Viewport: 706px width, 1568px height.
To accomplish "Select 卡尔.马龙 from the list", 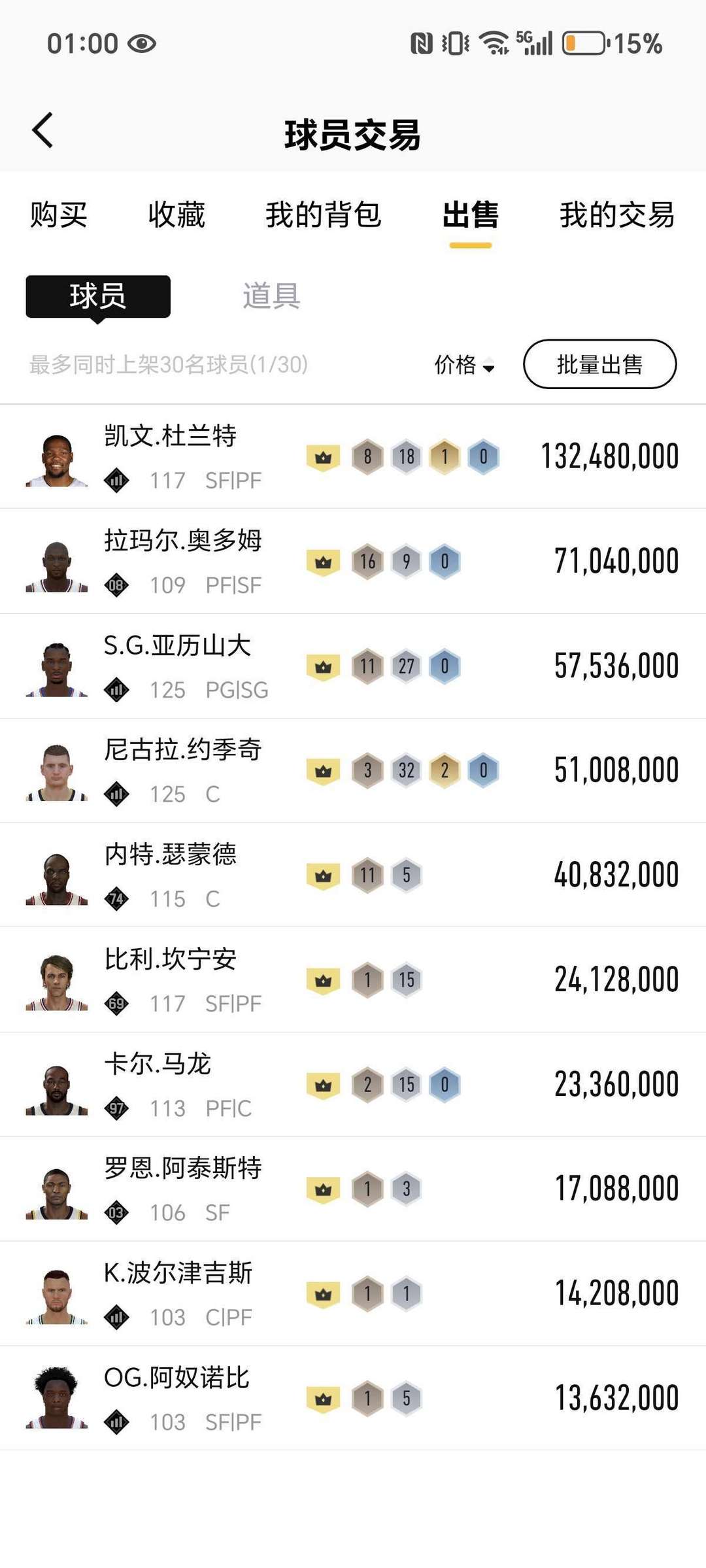I will coord(353,1084).
